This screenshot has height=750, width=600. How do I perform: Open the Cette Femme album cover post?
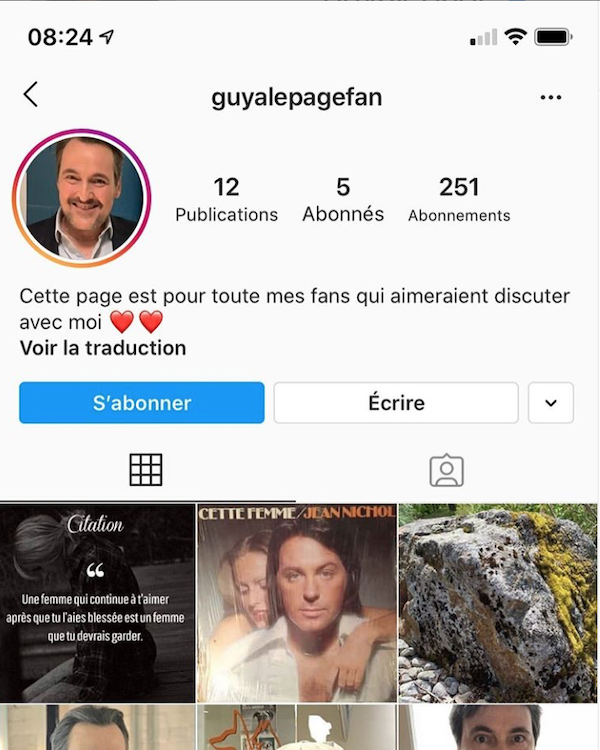pyautogui.click(x=297, y=602)
